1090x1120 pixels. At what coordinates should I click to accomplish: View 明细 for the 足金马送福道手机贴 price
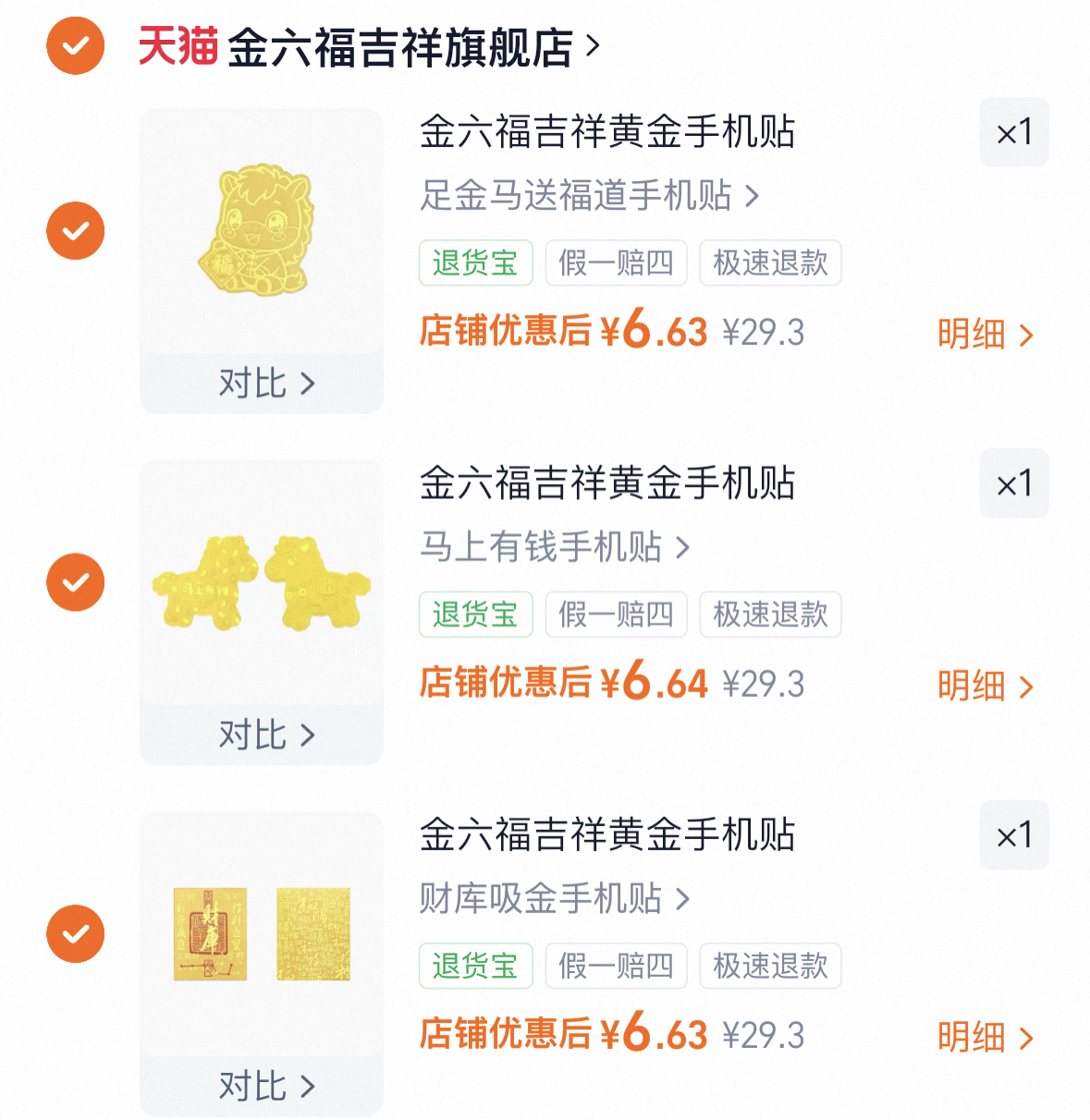[985, 335]
